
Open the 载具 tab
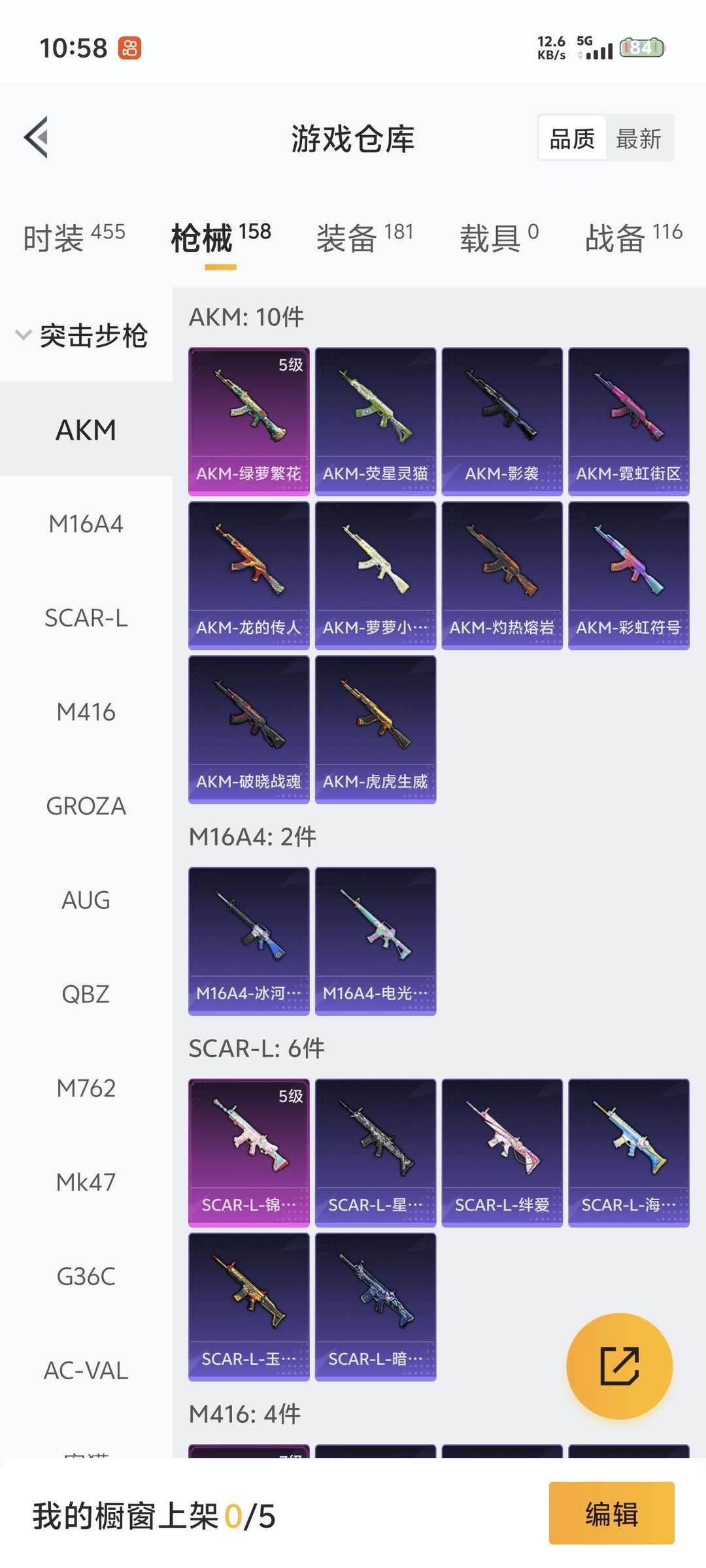click(499, 237)
